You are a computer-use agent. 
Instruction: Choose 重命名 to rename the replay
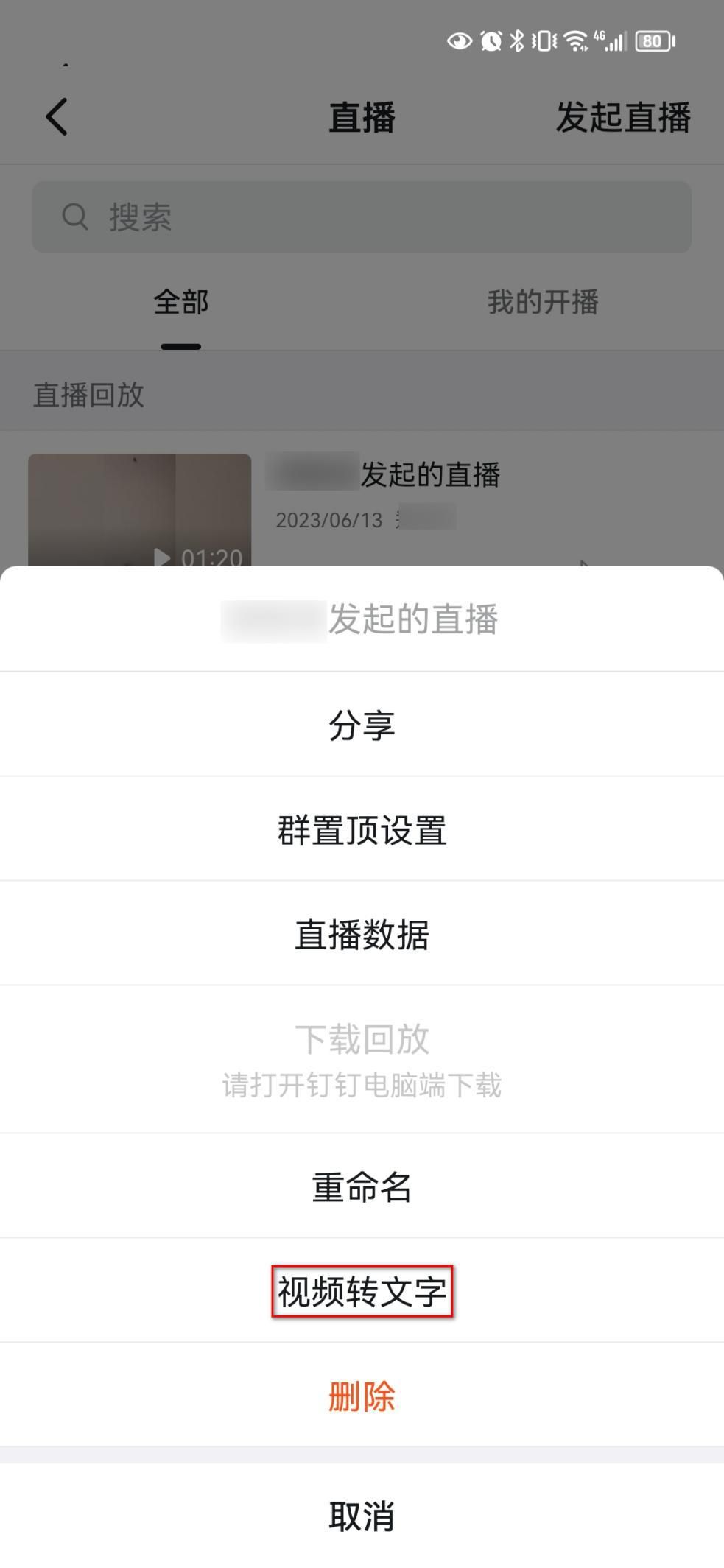[x=362, y=1186]
